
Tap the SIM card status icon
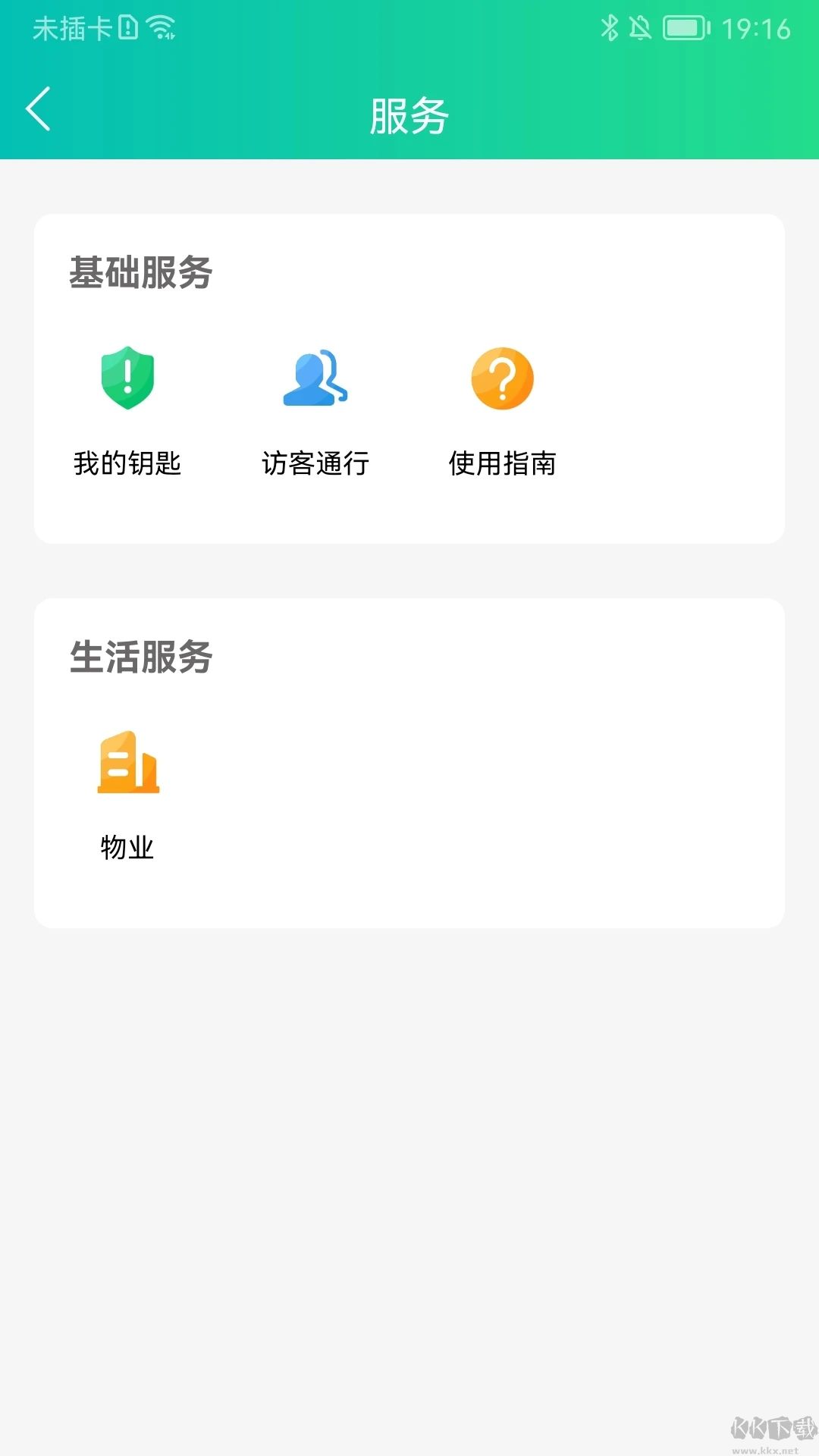click(x=127, y=27)
